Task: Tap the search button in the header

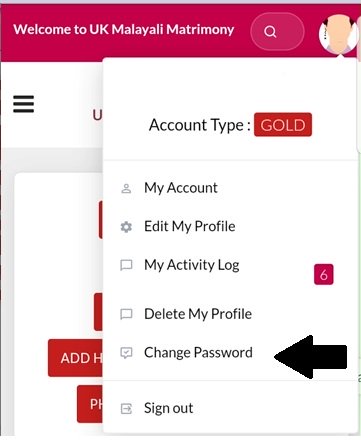Action: 277,32
